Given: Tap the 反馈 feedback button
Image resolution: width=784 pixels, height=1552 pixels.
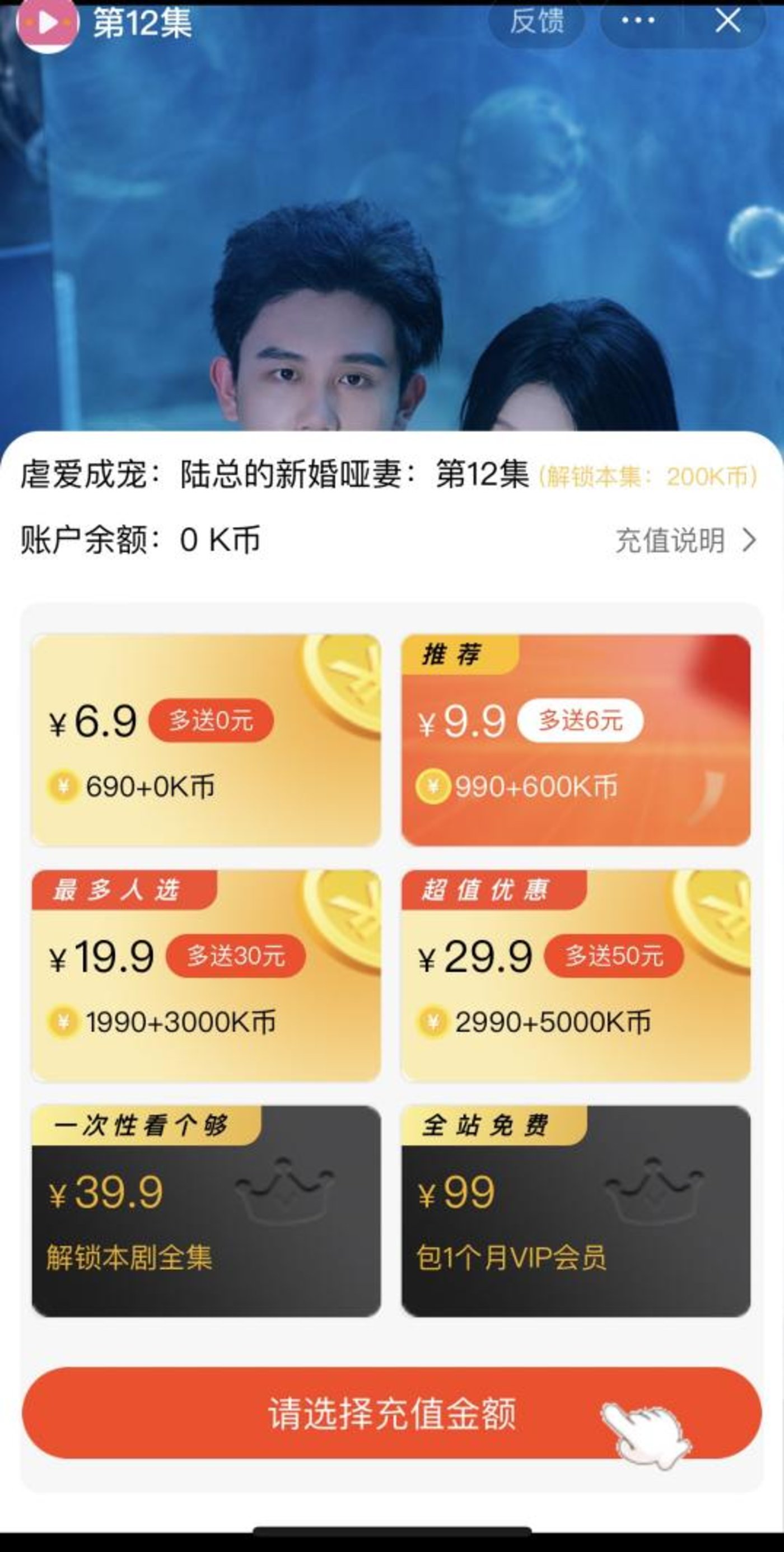Looking at the screenshot, I should 536,22.
